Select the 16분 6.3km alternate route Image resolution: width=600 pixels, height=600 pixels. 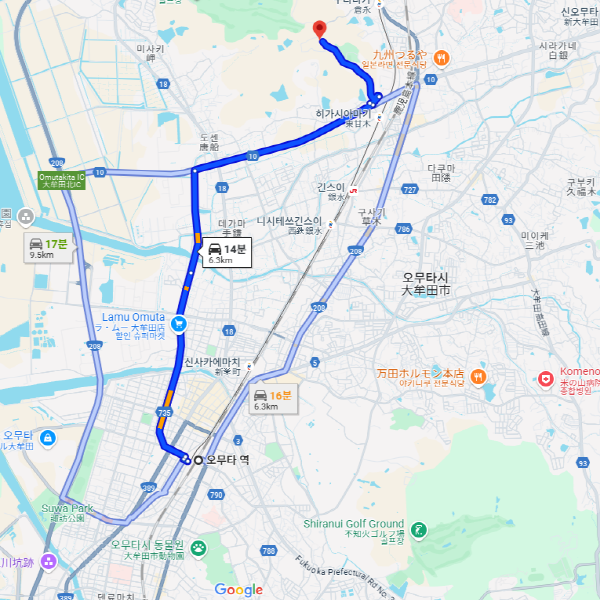(270, 400)
